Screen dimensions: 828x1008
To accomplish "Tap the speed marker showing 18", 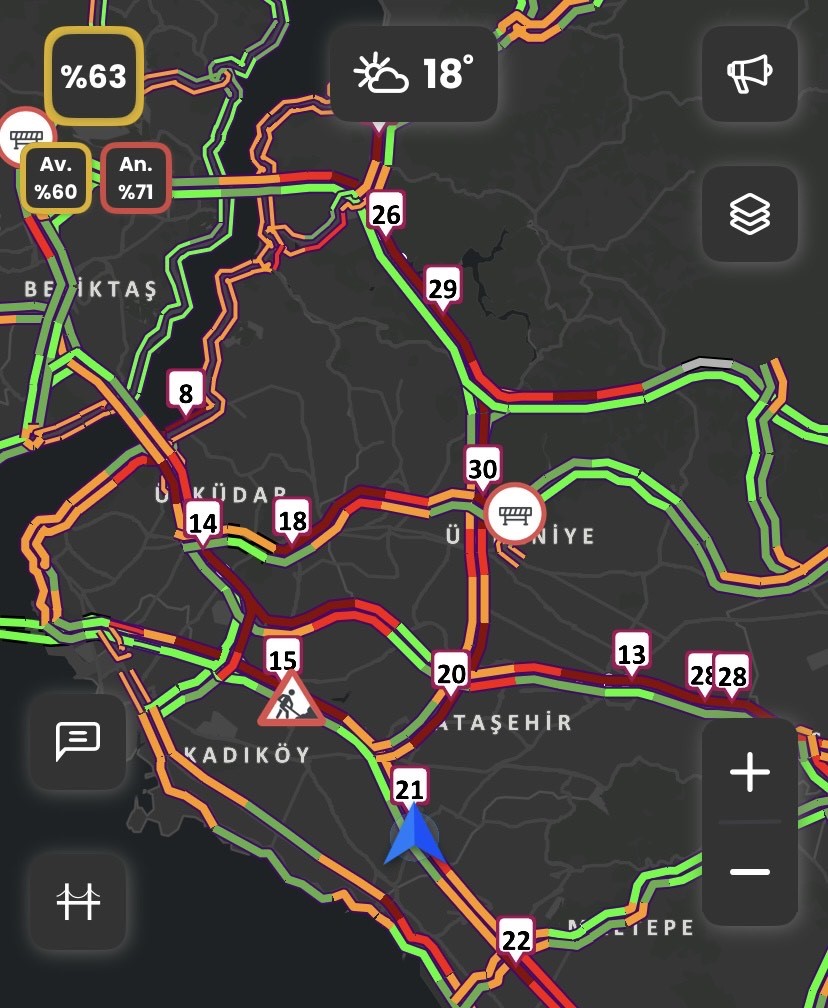I will pyautogui.click(x=292, y=520).
